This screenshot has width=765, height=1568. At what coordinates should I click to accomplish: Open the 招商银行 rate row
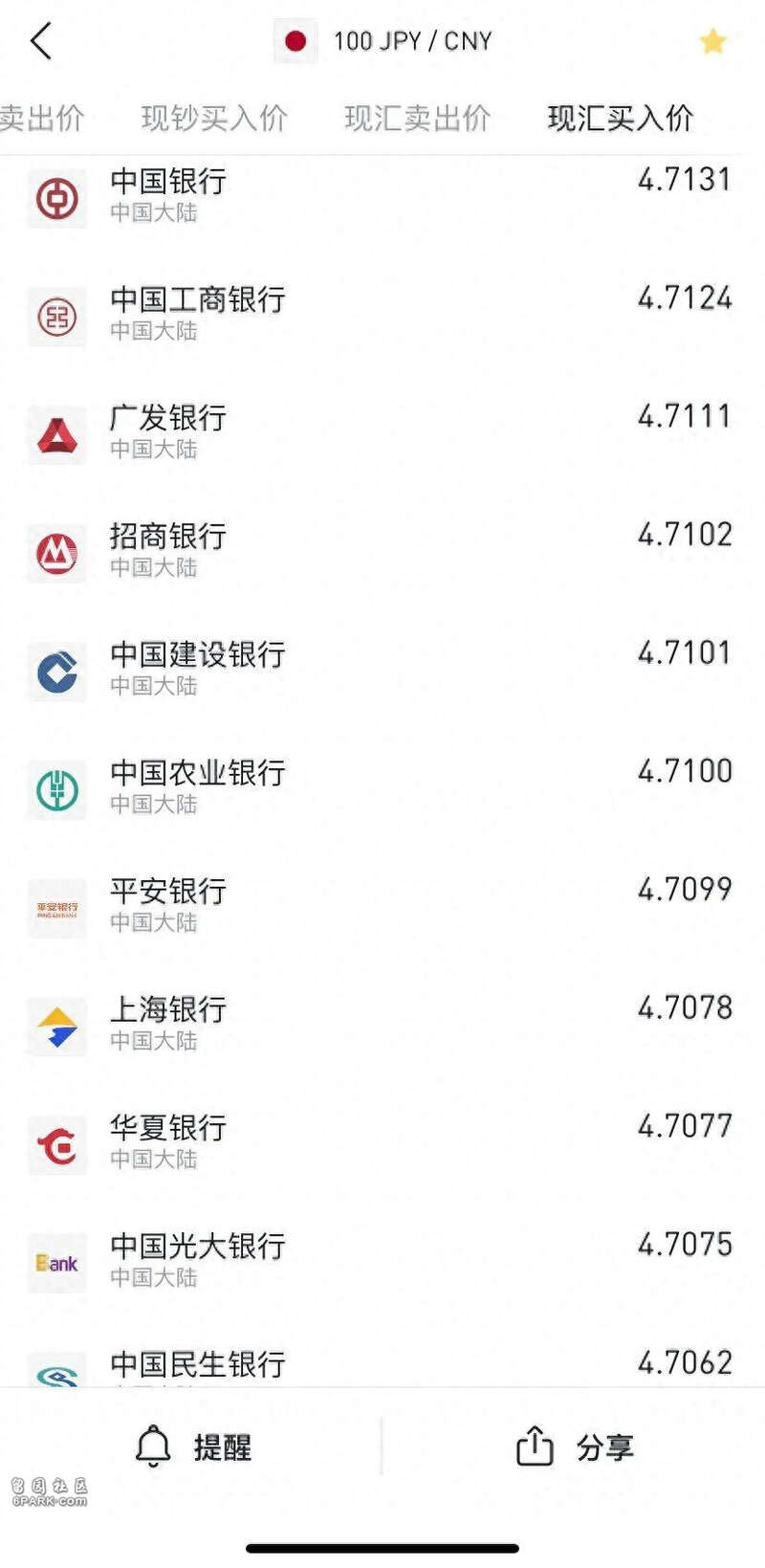tap(382, 553)
